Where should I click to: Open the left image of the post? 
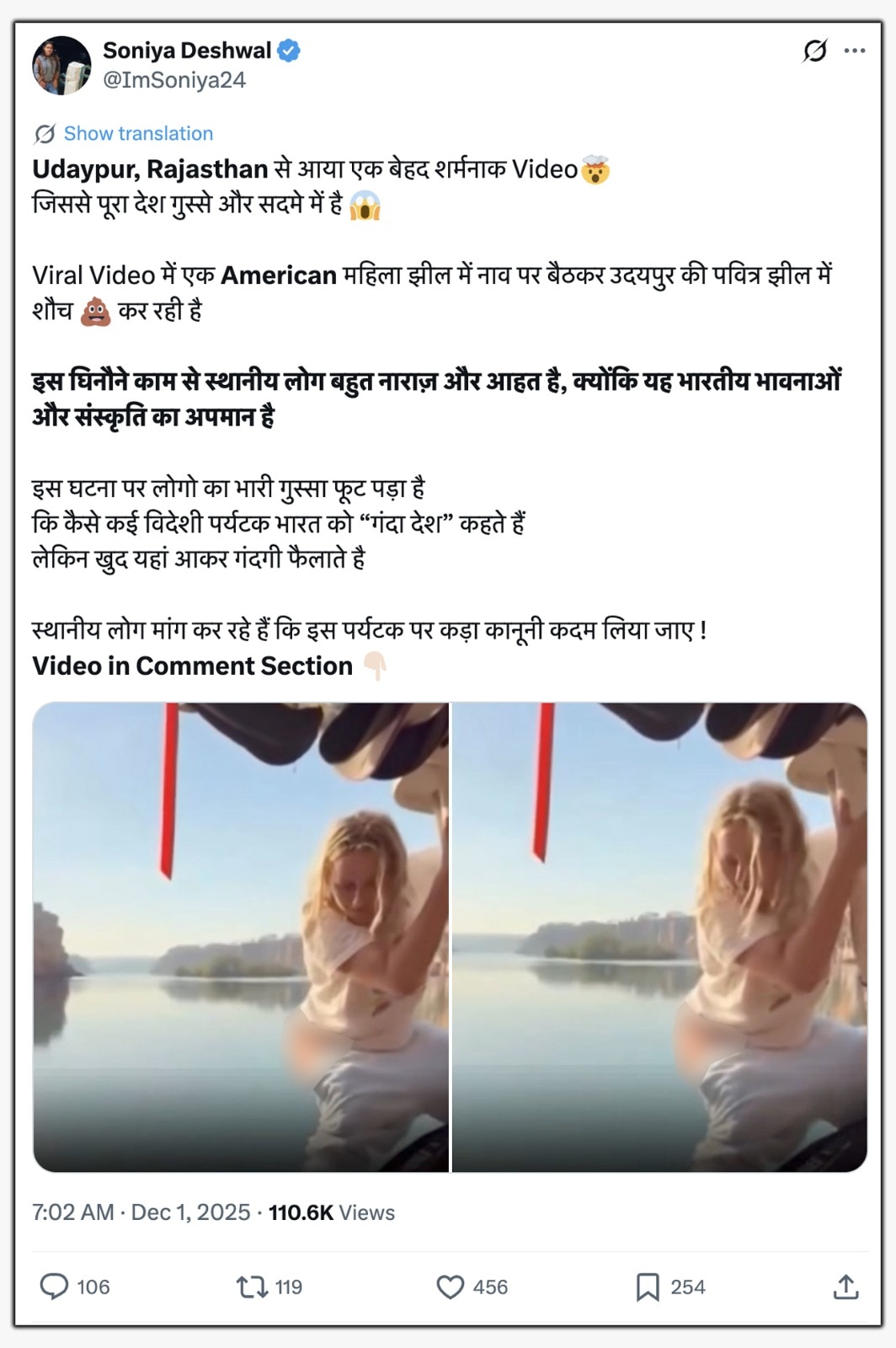(241, 936)
